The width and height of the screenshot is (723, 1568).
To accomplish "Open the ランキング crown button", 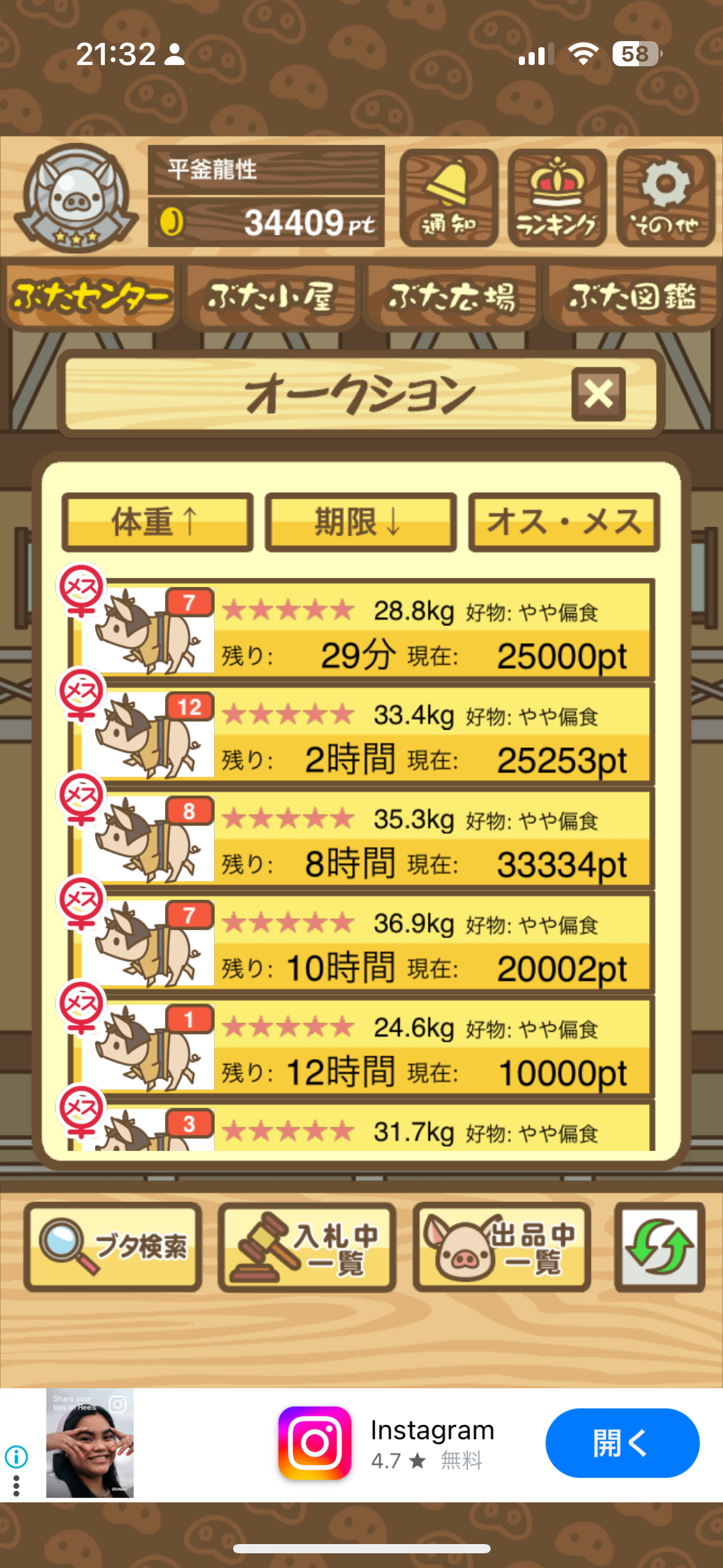I will (x=557, y=198).
